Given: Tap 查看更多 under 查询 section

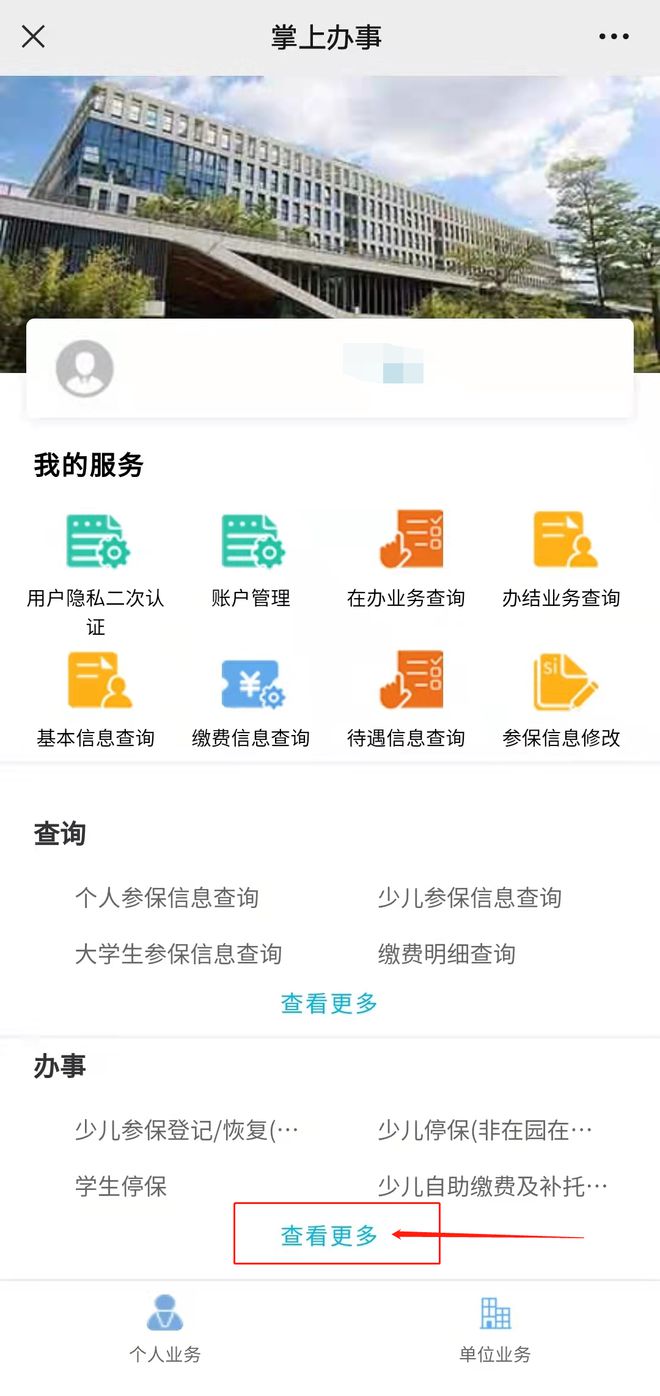Looking at the screenshot, I should click(x=329, y=1003).
